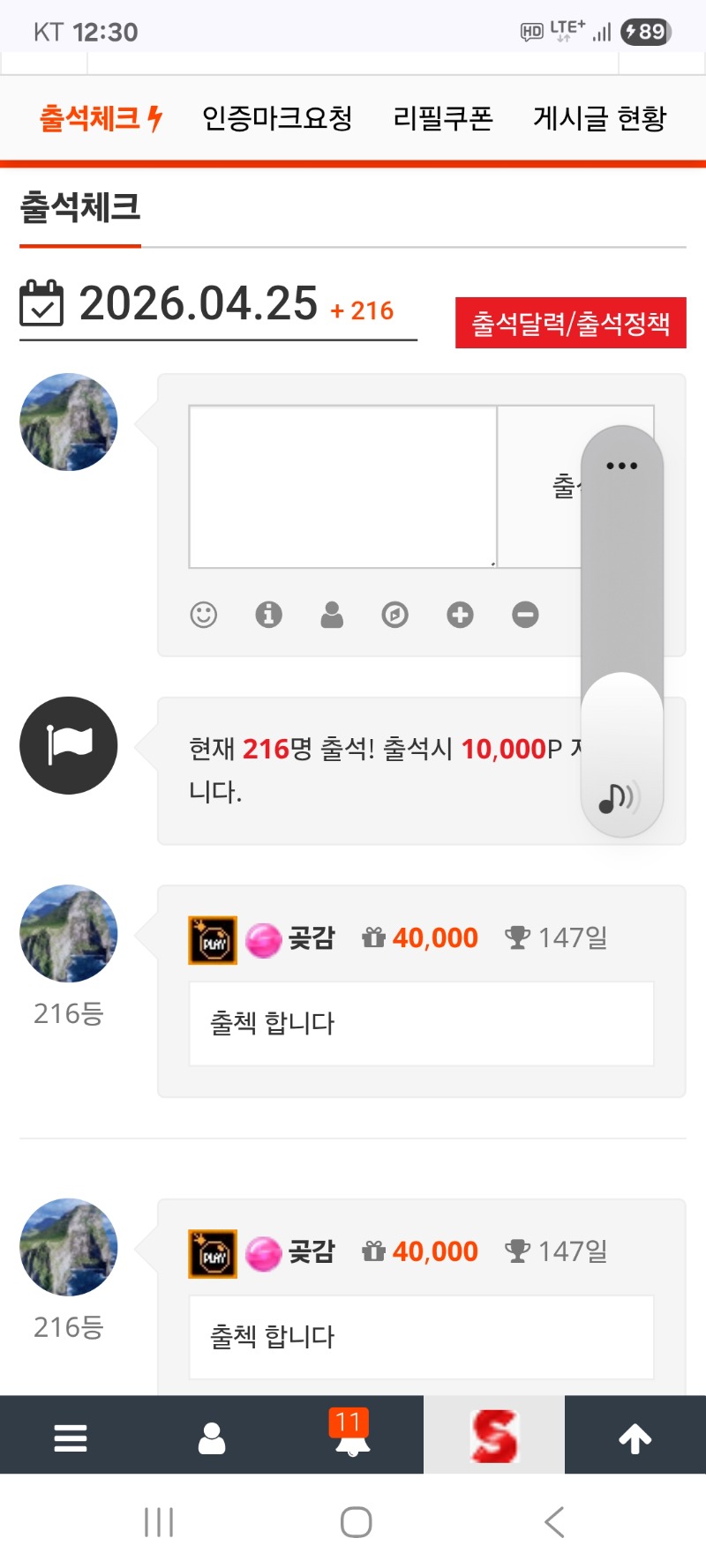Tap the plus icon to enlarge box
Viewport: 706px width, 1568px height.
tap(460, 615)
